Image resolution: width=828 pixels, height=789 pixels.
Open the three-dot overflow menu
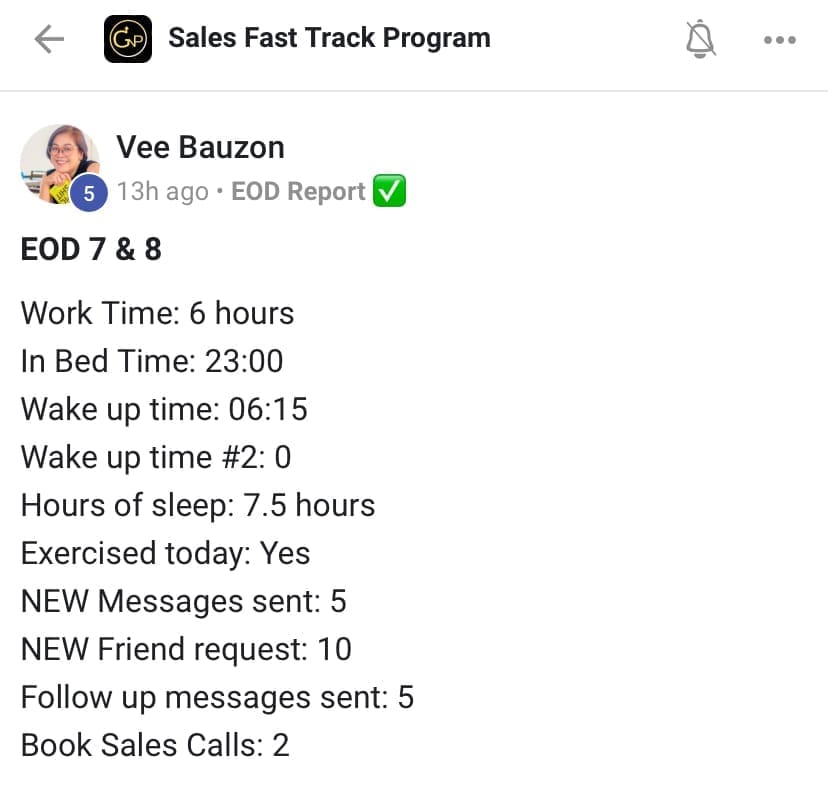pyautogui.click(x=779, y=40)
